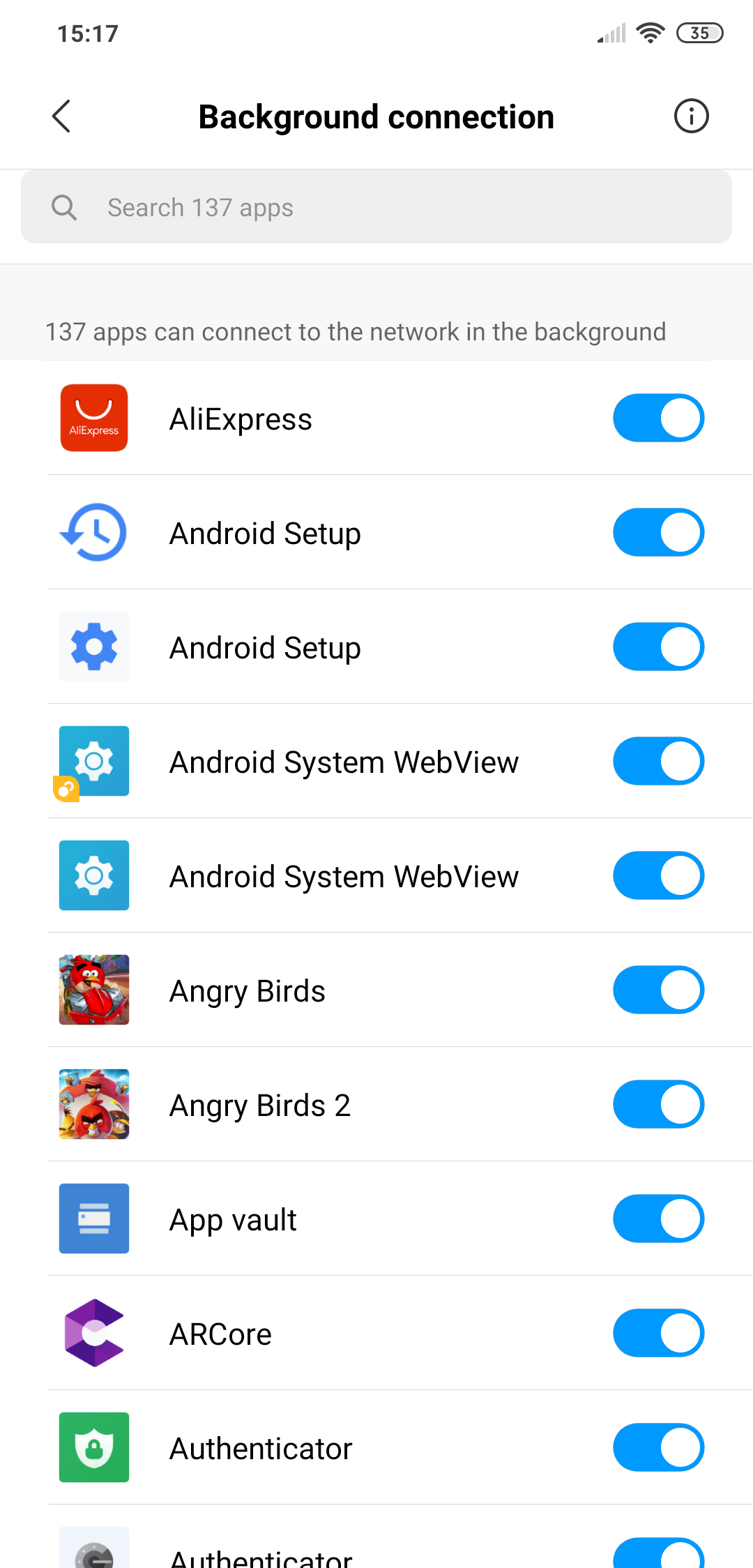Disable the App vault toggle
The width and height of the screenshot is (753, 1568).
point(658,1219)
